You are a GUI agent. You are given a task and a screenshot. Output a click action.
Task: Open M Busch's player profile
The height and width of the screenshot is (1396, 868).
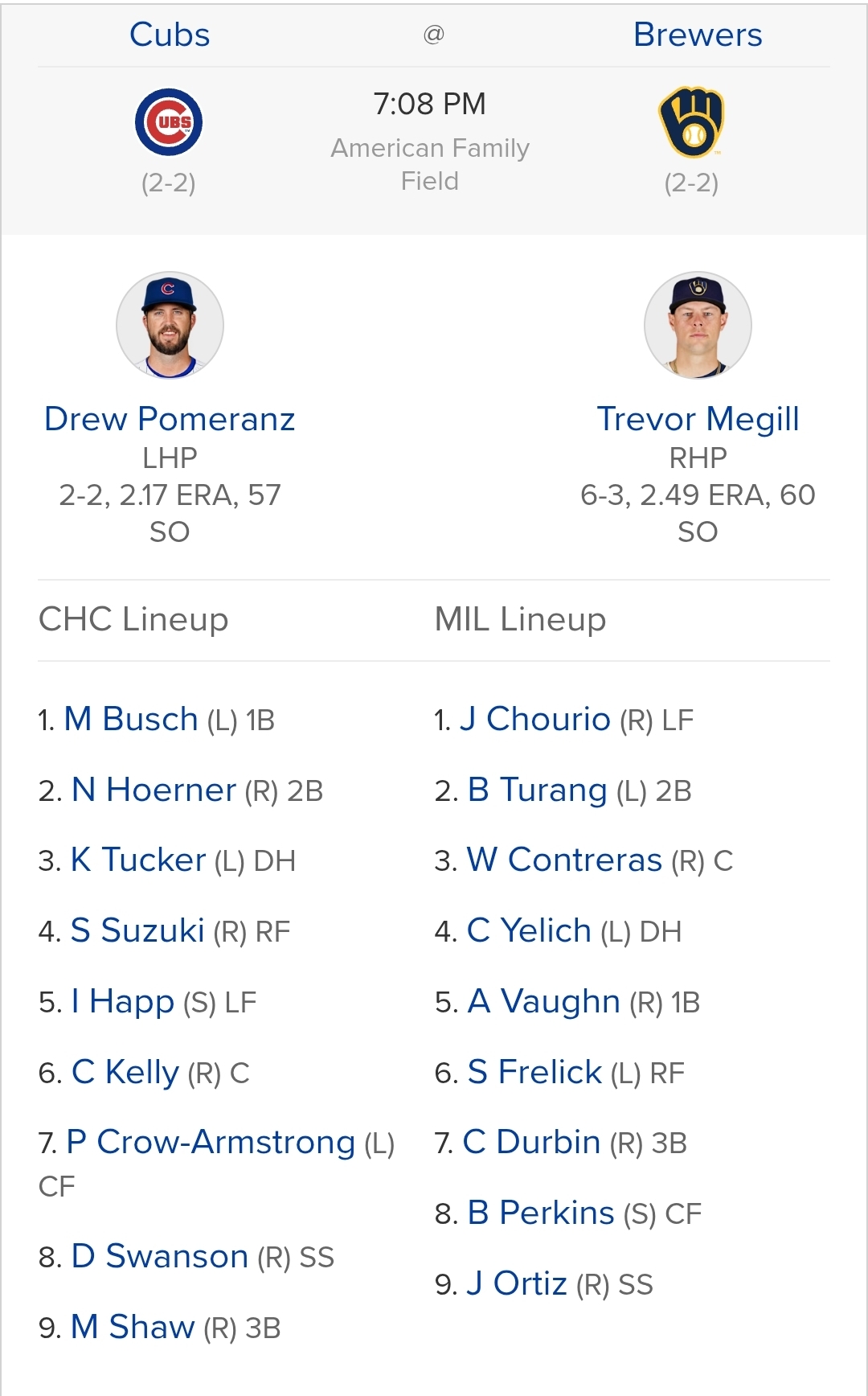(131, 719)
